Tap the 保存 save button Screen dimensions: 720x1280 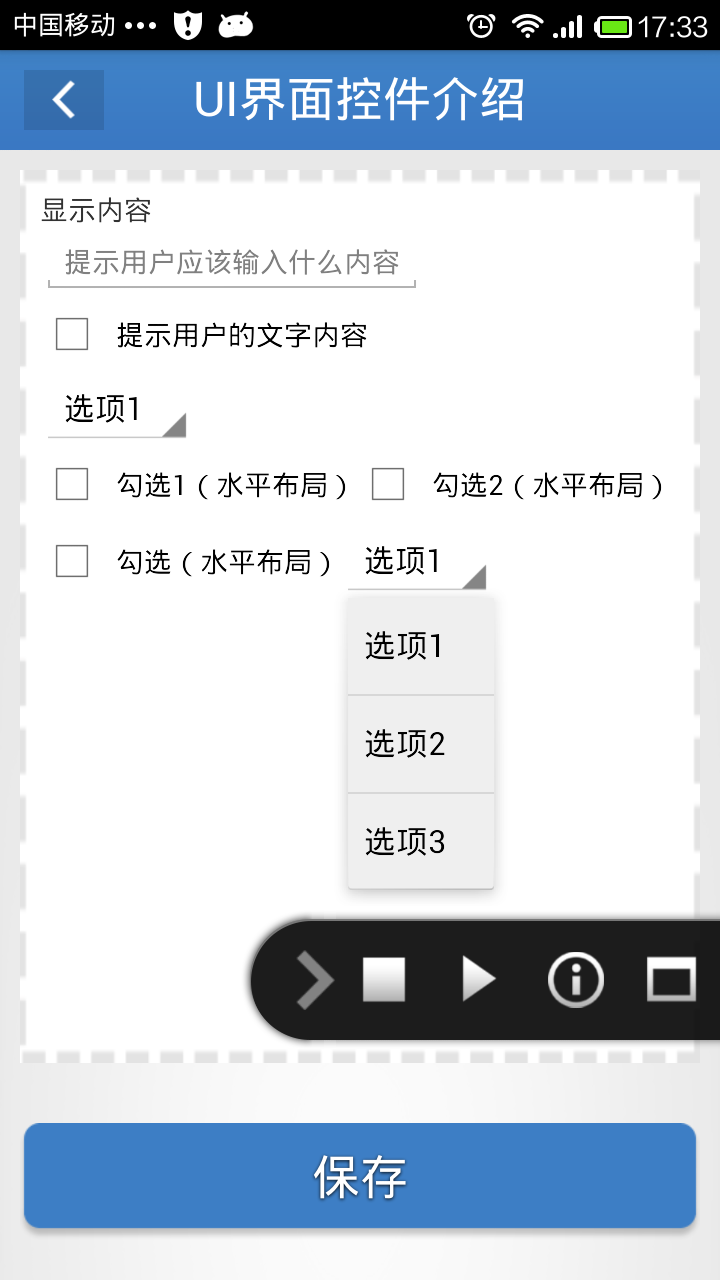coord(360,1176)
